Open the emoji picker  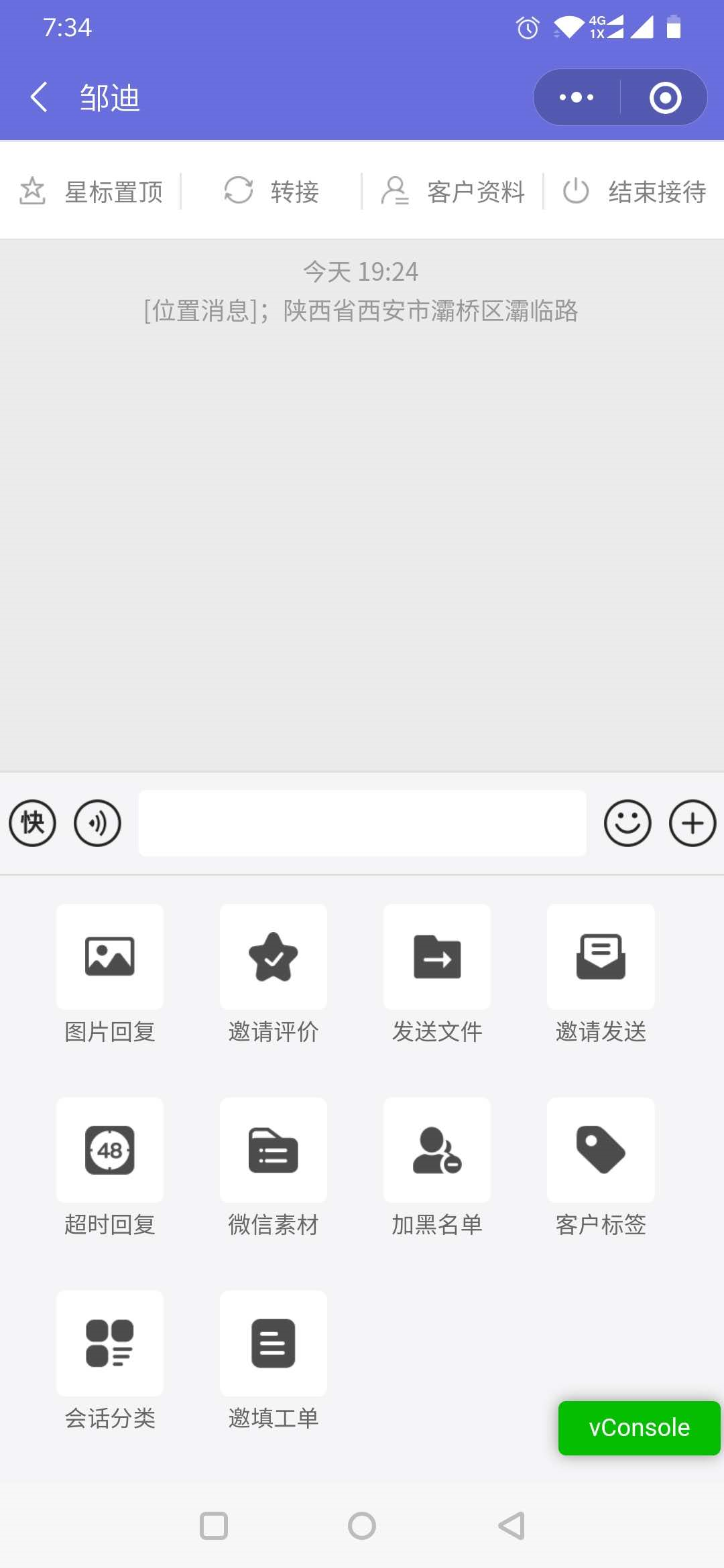tap(627, 823)
